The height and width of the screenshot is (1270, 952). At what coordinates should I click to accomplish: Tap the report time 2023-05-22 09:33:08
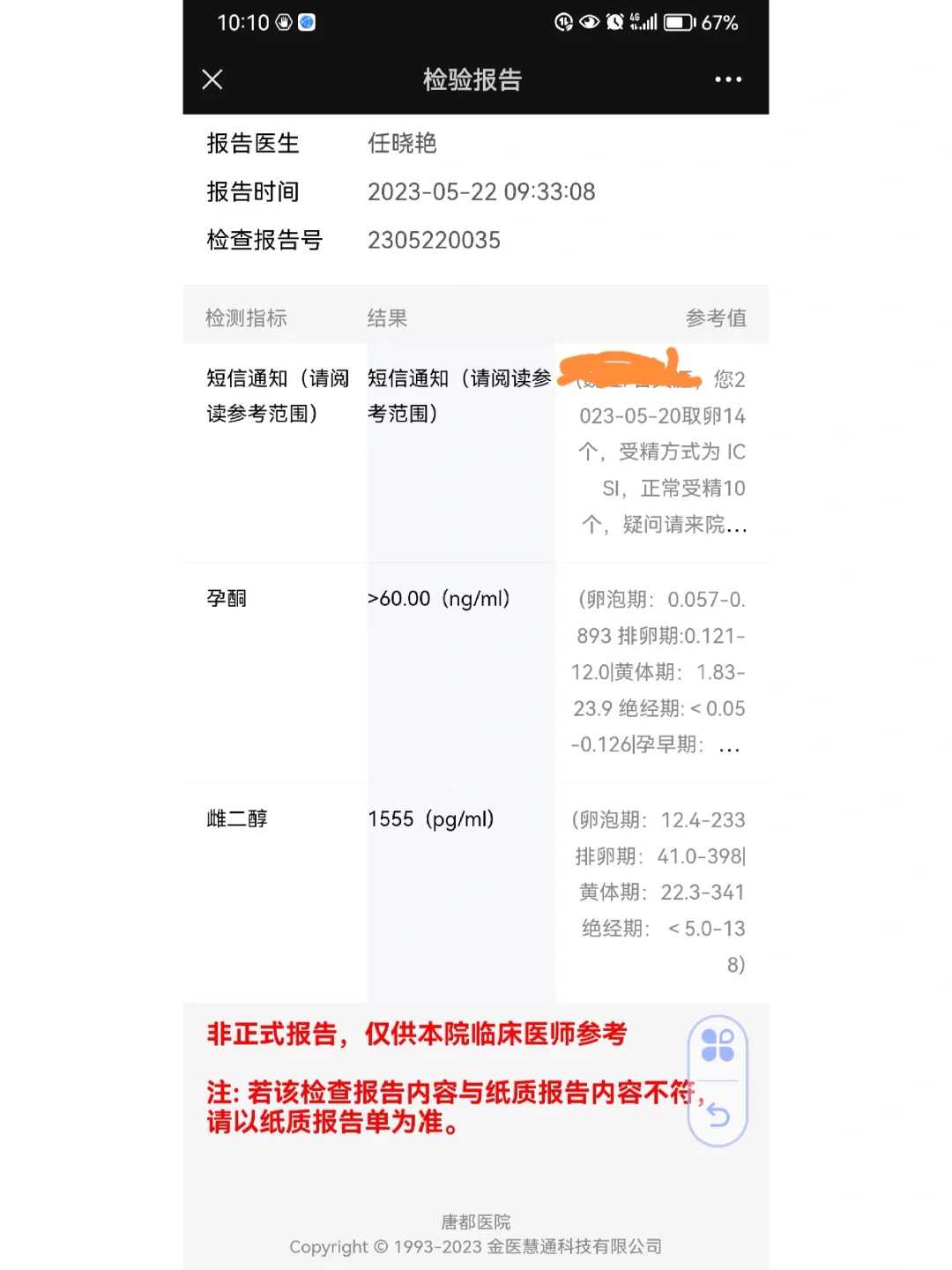point(483,191)
